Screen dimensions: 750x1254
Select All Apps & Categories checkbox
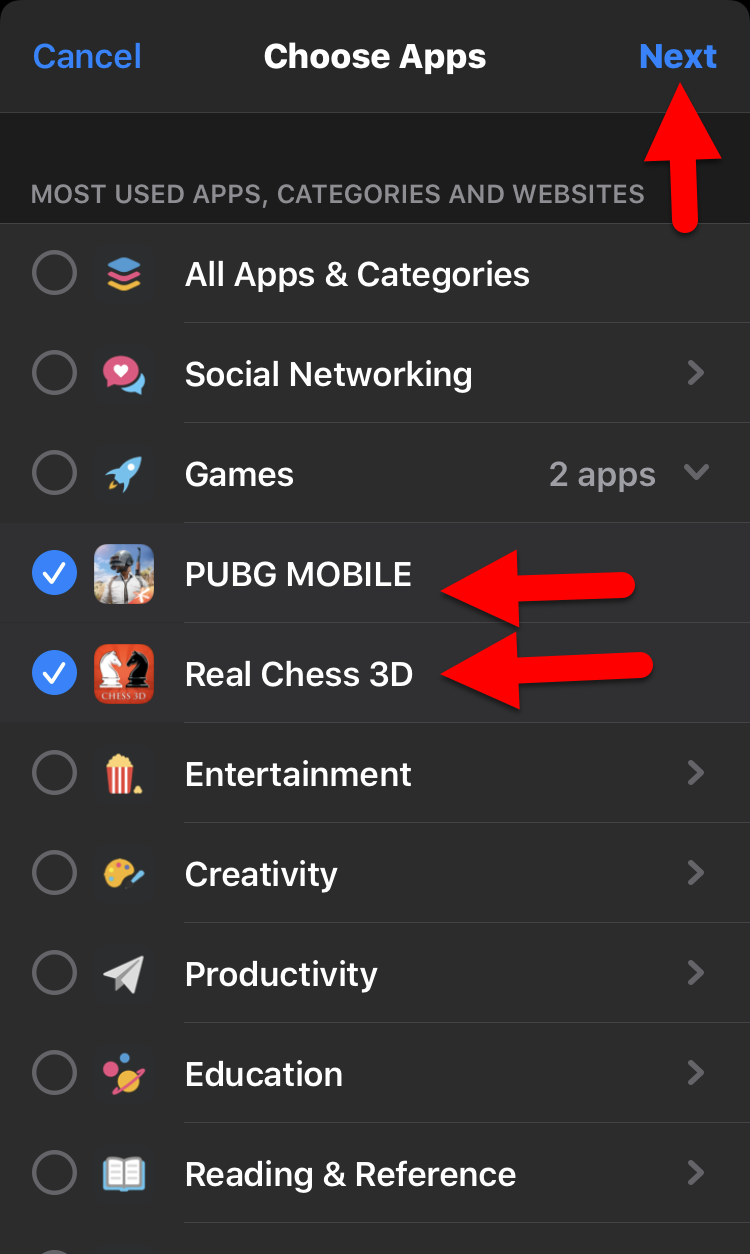pyautogui.click(x=54, y=273)
